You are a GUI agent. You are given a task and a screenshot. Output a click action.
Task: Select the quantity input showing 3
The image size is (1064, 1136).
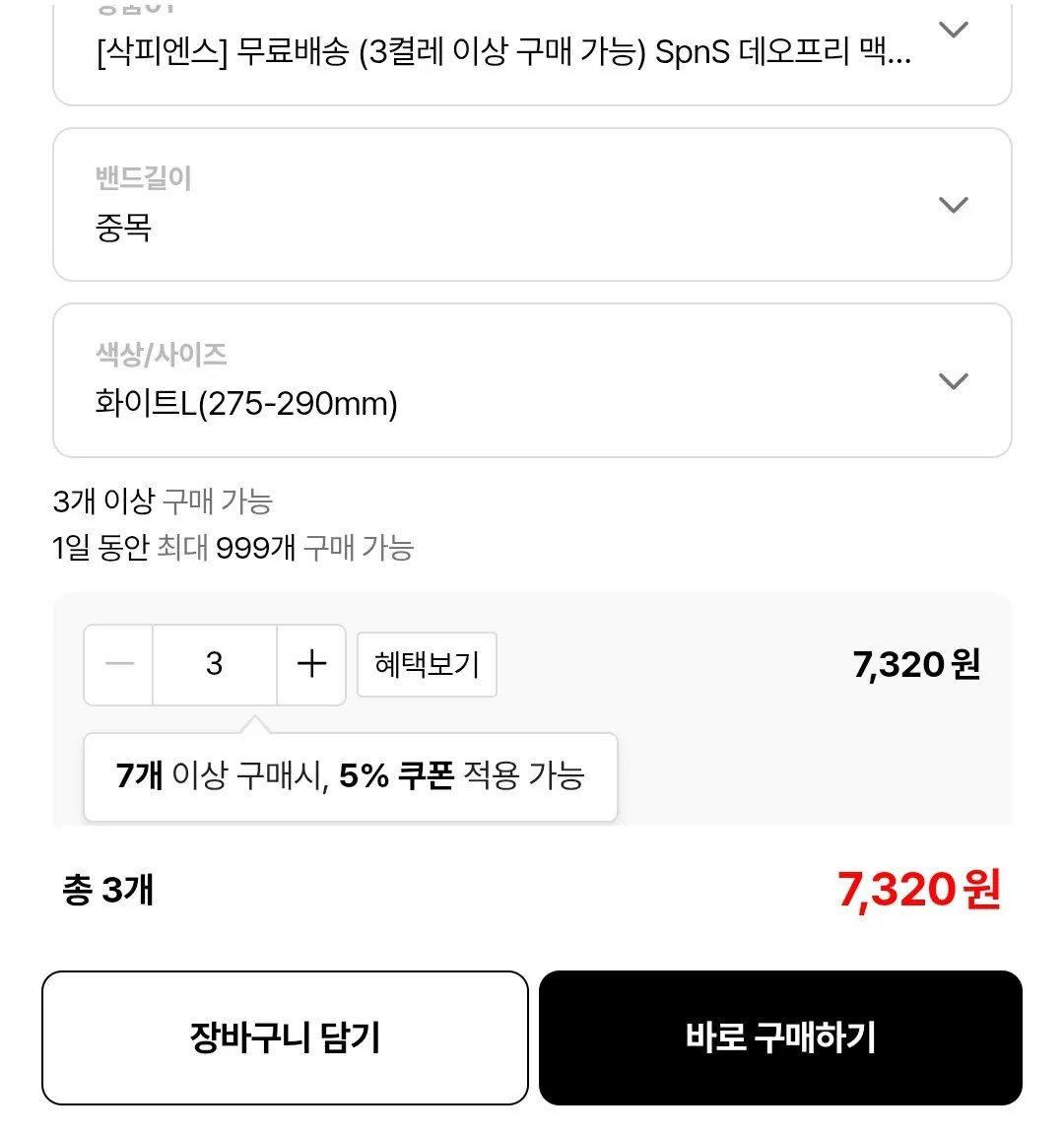(214, 664)
